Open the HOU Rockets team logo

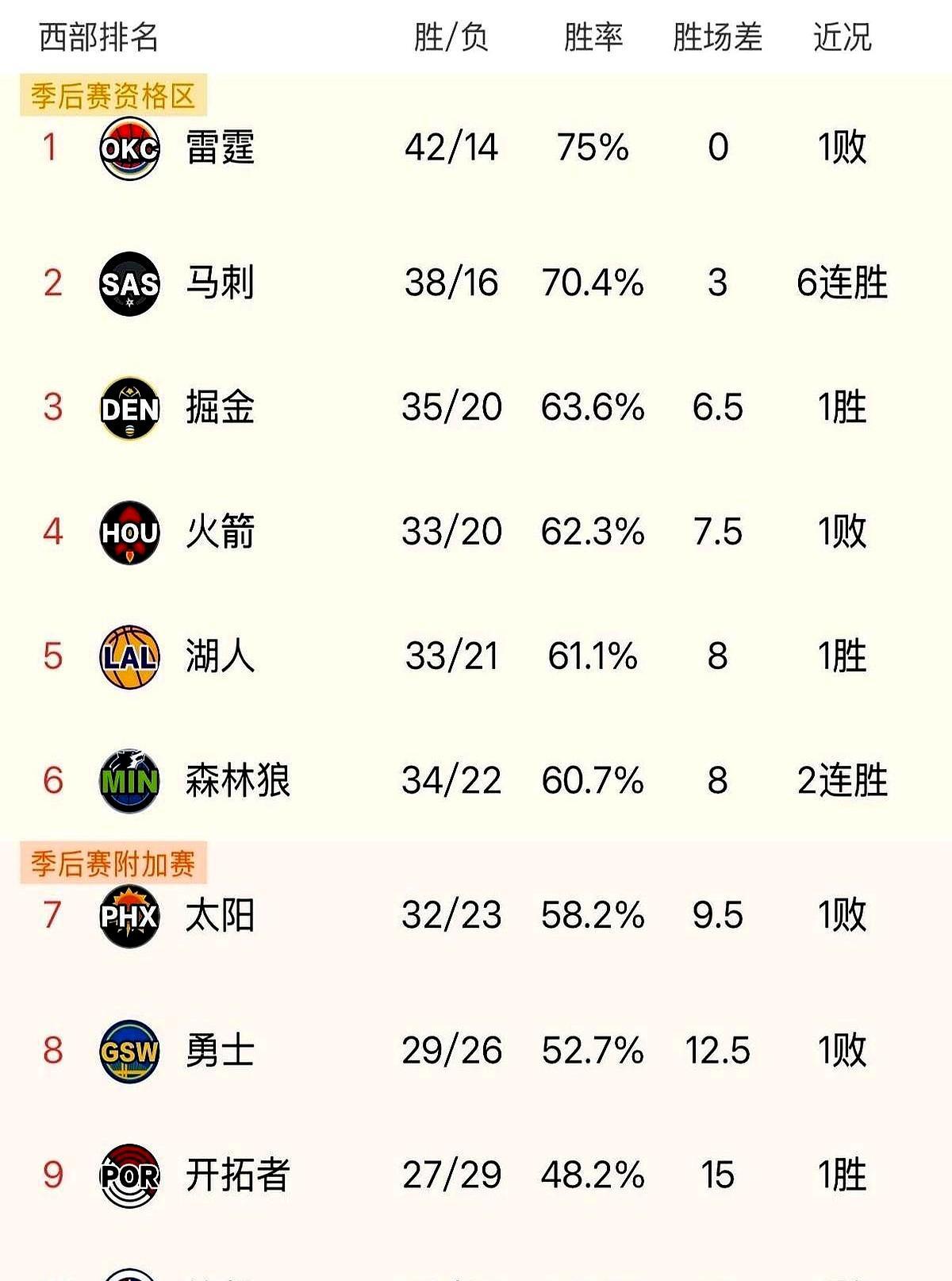[x=129, y=533]
